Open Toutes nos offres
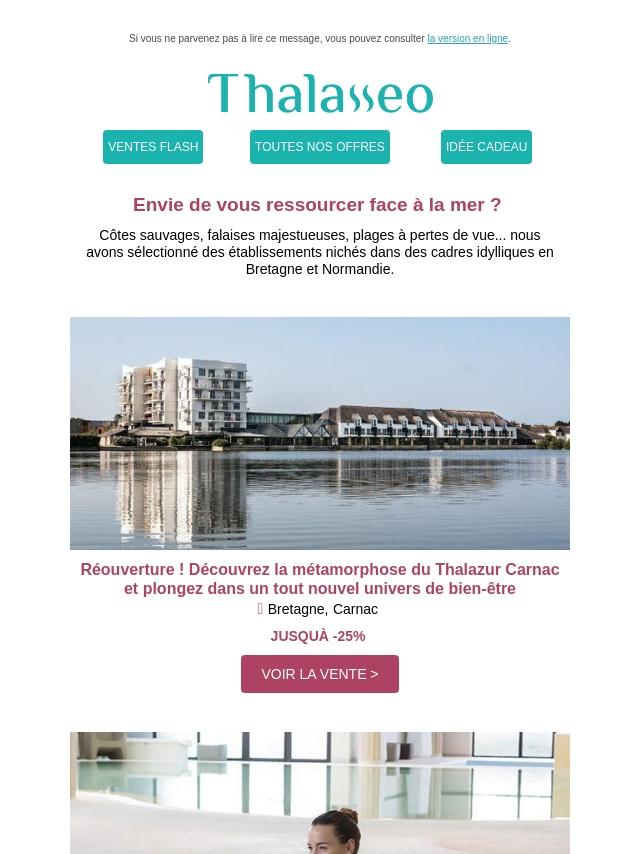The height and width of the screenshot is (854, 640). [x=319, y=147]
